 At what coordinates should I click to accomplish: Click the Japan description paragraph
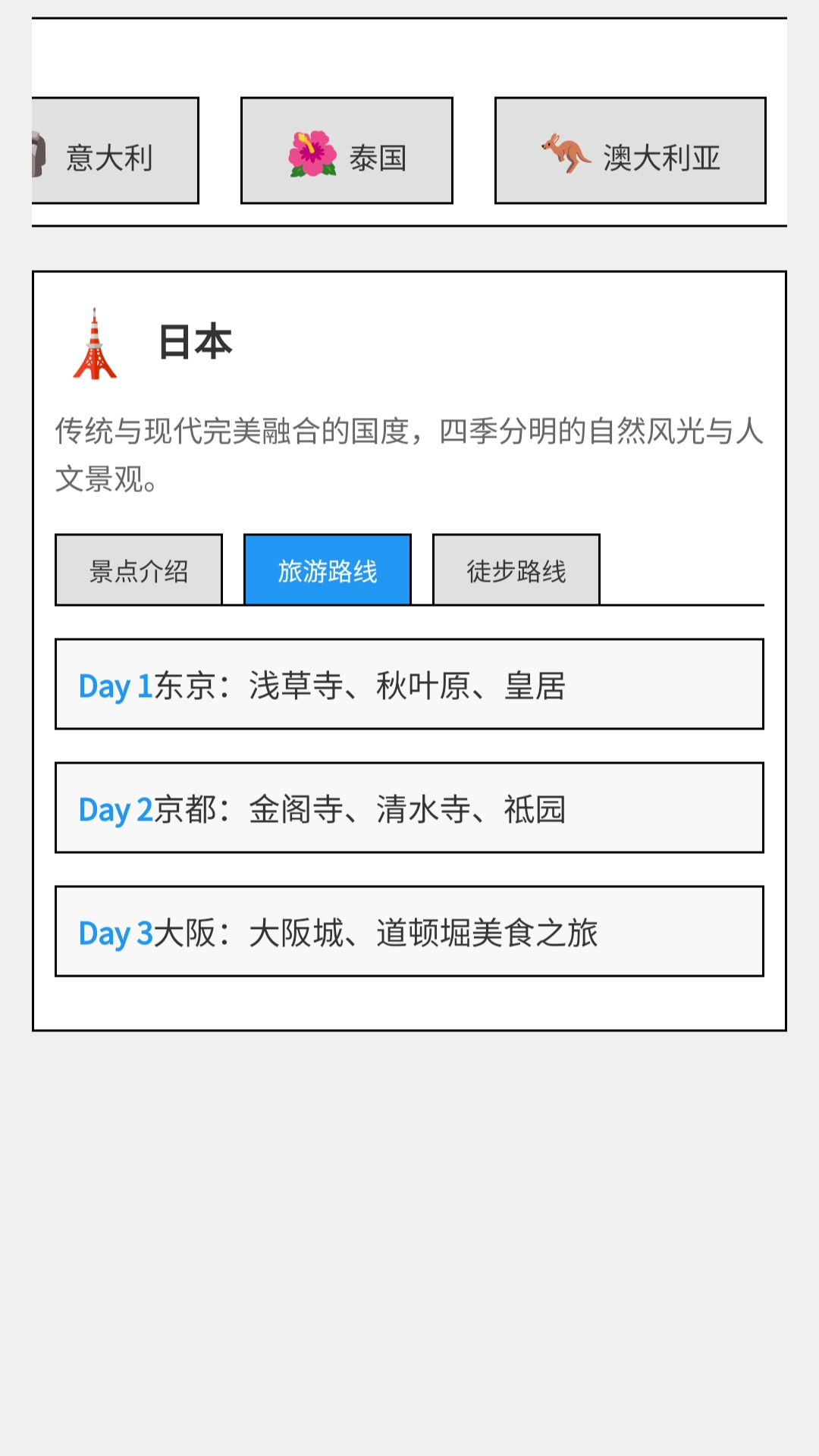[x=409, y=453]
